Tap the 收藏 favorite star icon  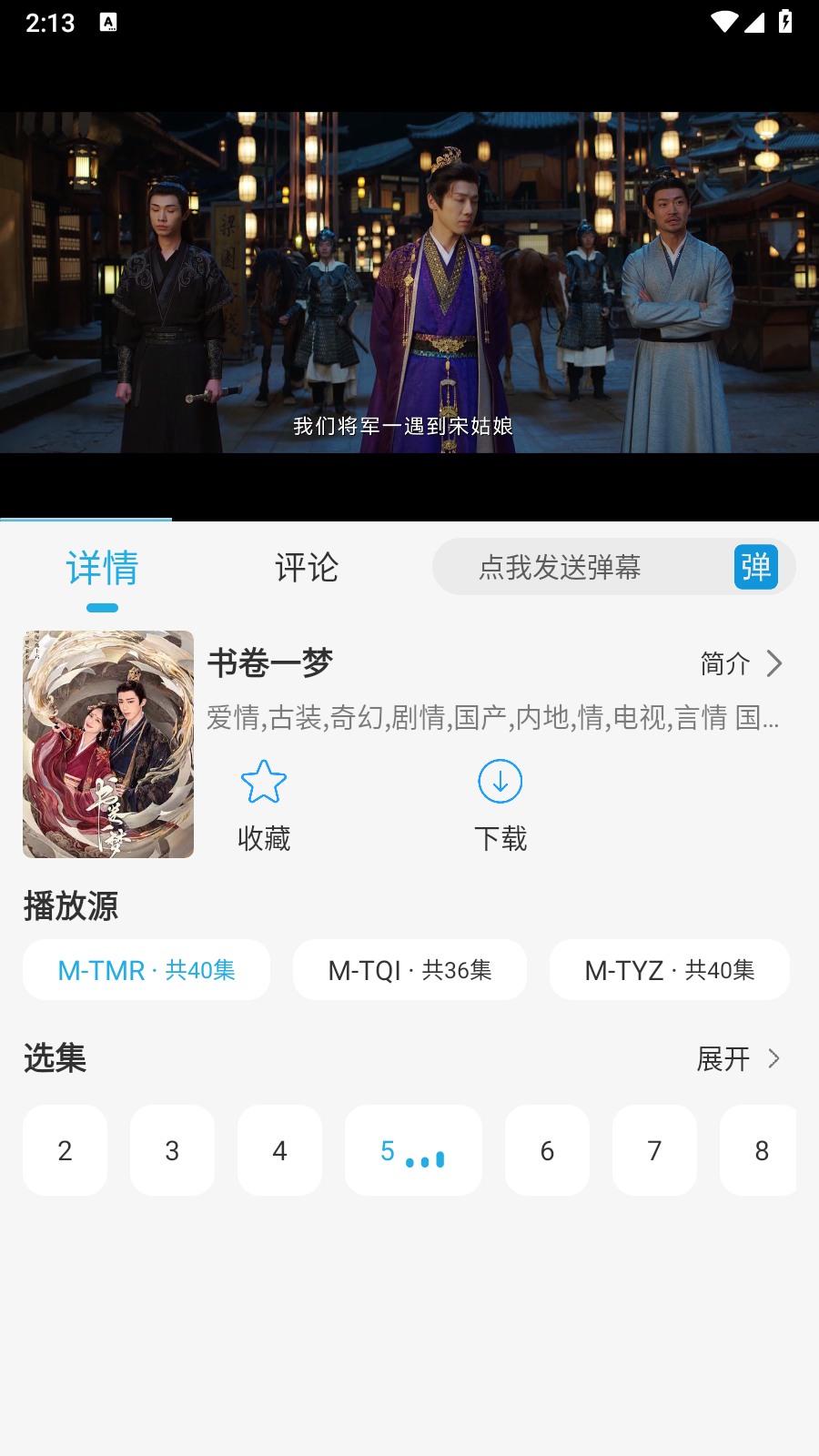(263, 783)
